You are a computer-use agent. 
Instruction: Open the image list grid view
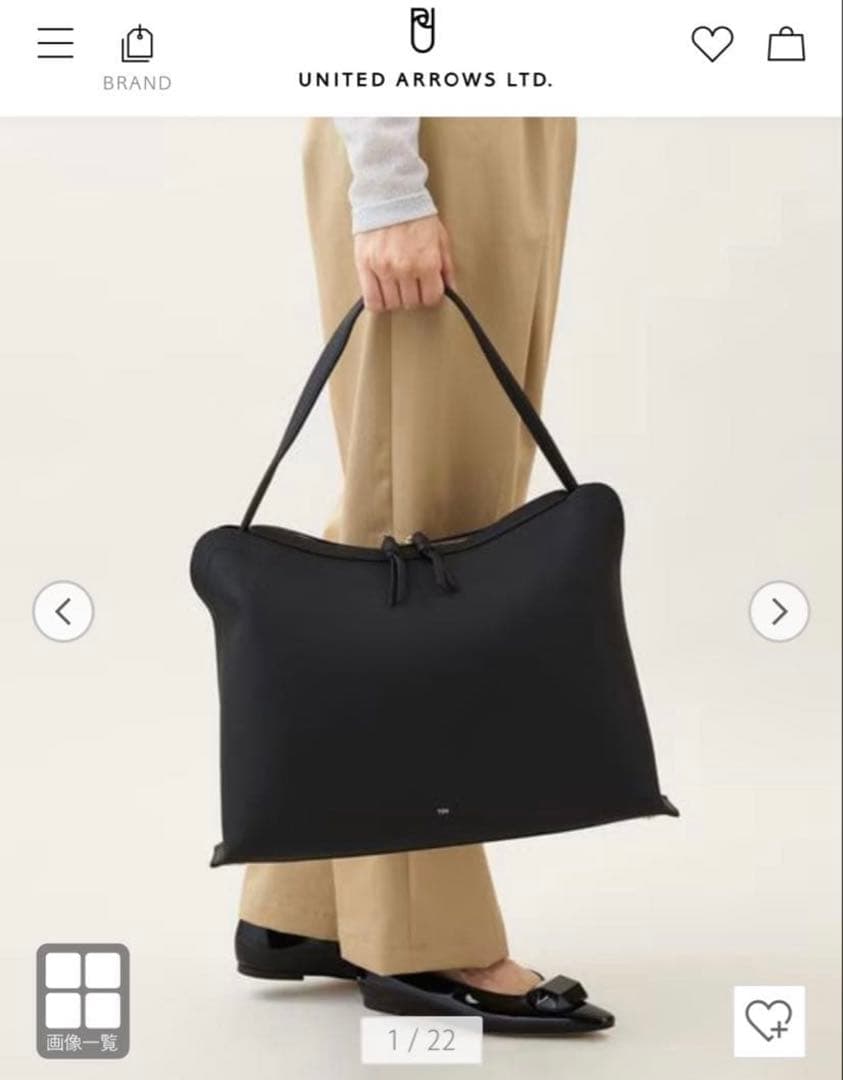click(82, 998)
